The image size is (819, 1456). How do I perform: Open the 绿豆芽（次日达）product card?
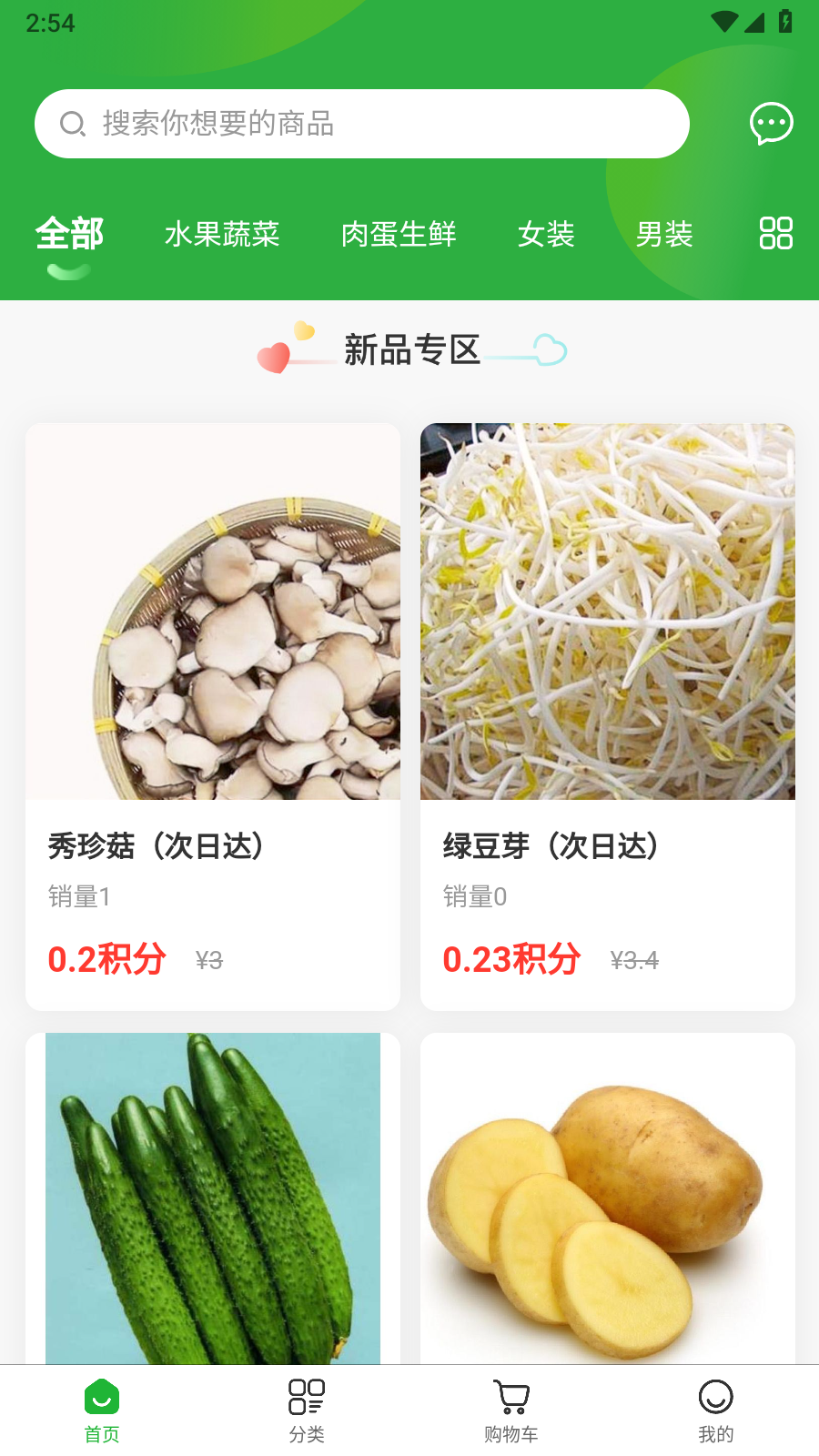pos(607,716)
